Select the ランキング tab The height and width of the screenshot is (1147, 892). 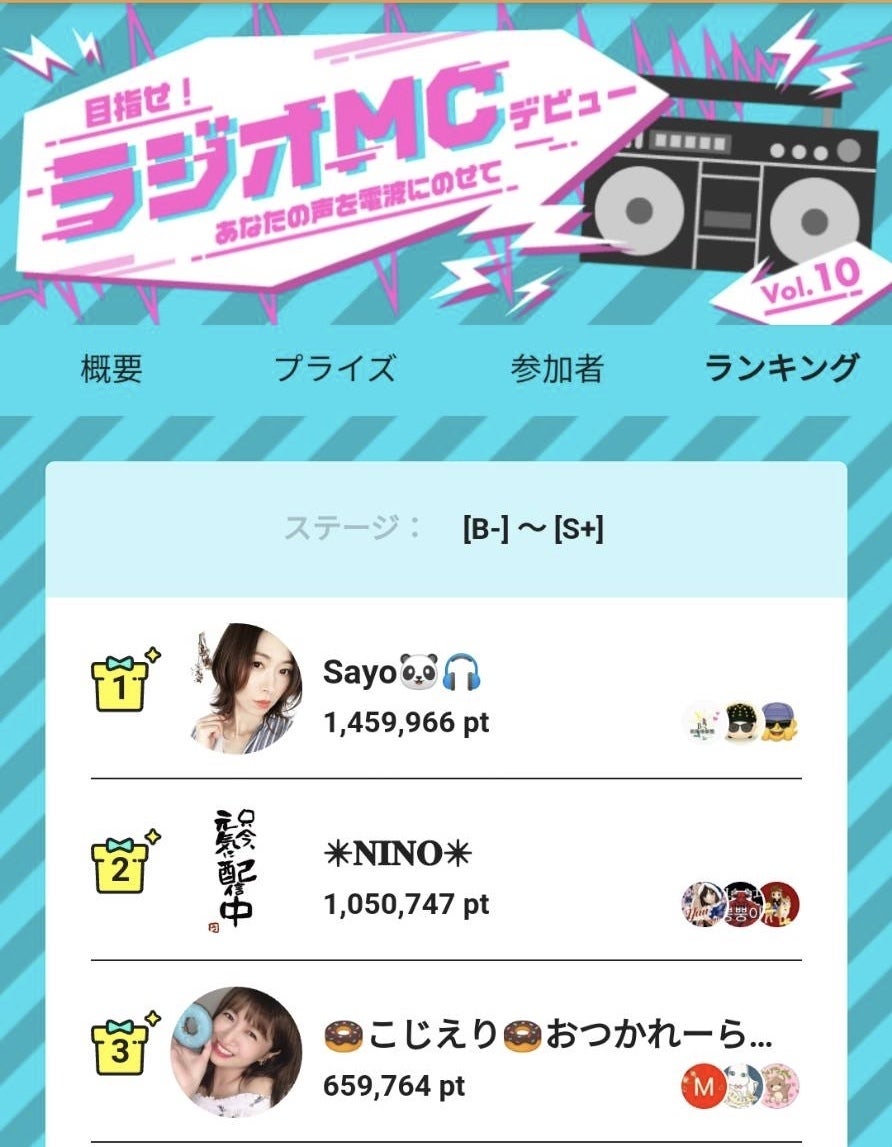click(x=781, y=369)
